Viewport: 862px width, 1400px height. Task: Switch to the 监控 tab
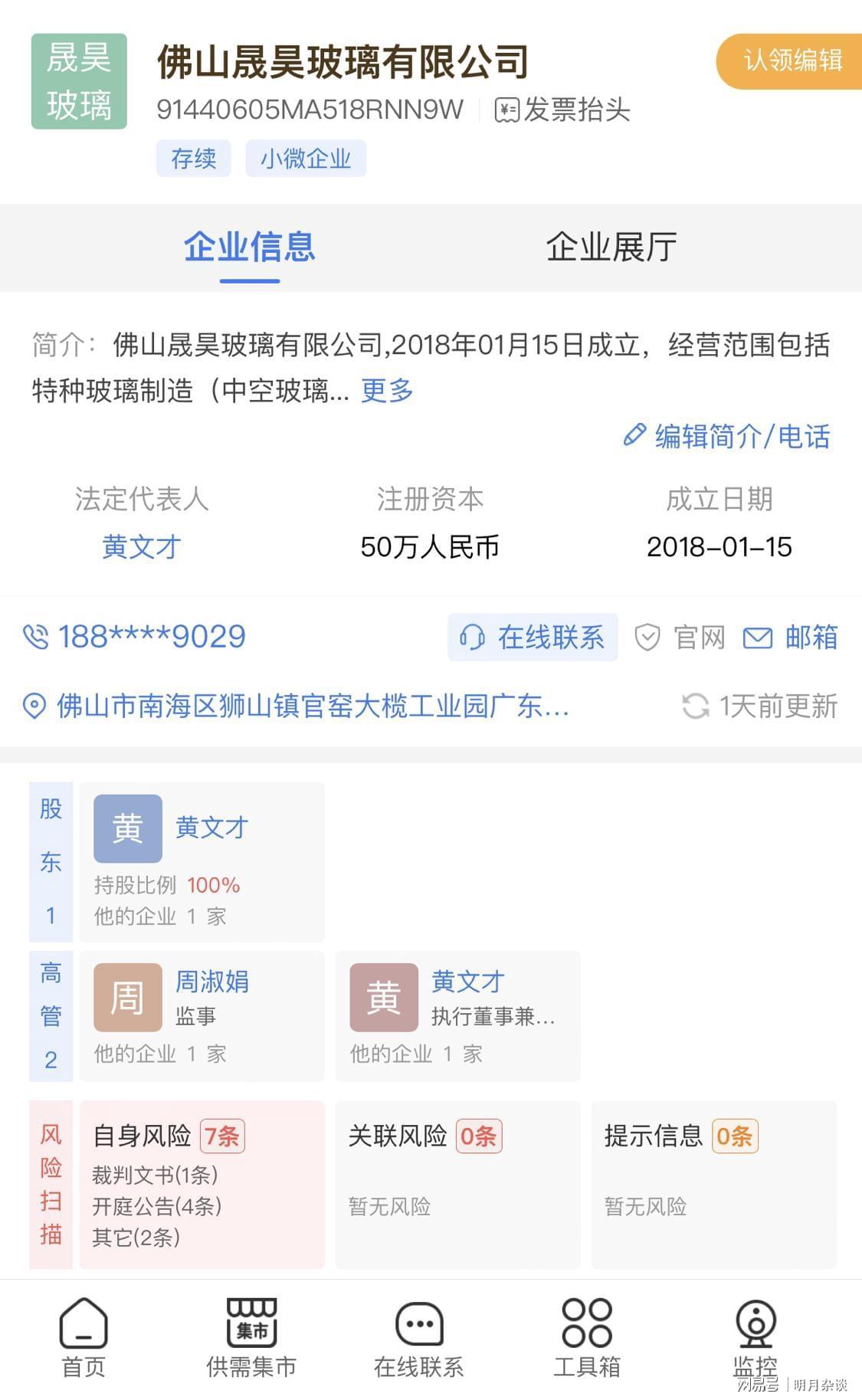pyautogui.click(x=755, y=1337)
